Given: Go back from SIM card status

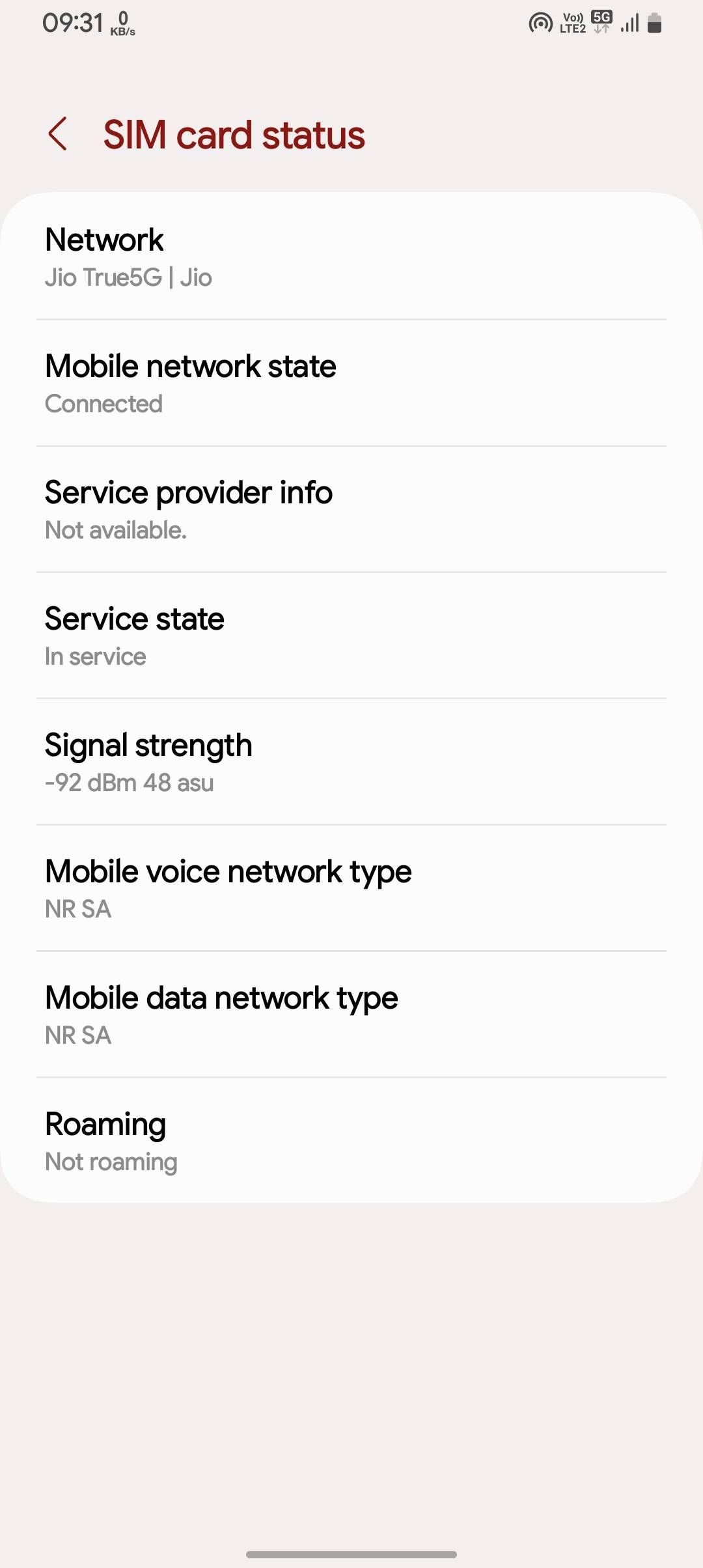Looking at the screenshot, I should click(x=58, y=134).
